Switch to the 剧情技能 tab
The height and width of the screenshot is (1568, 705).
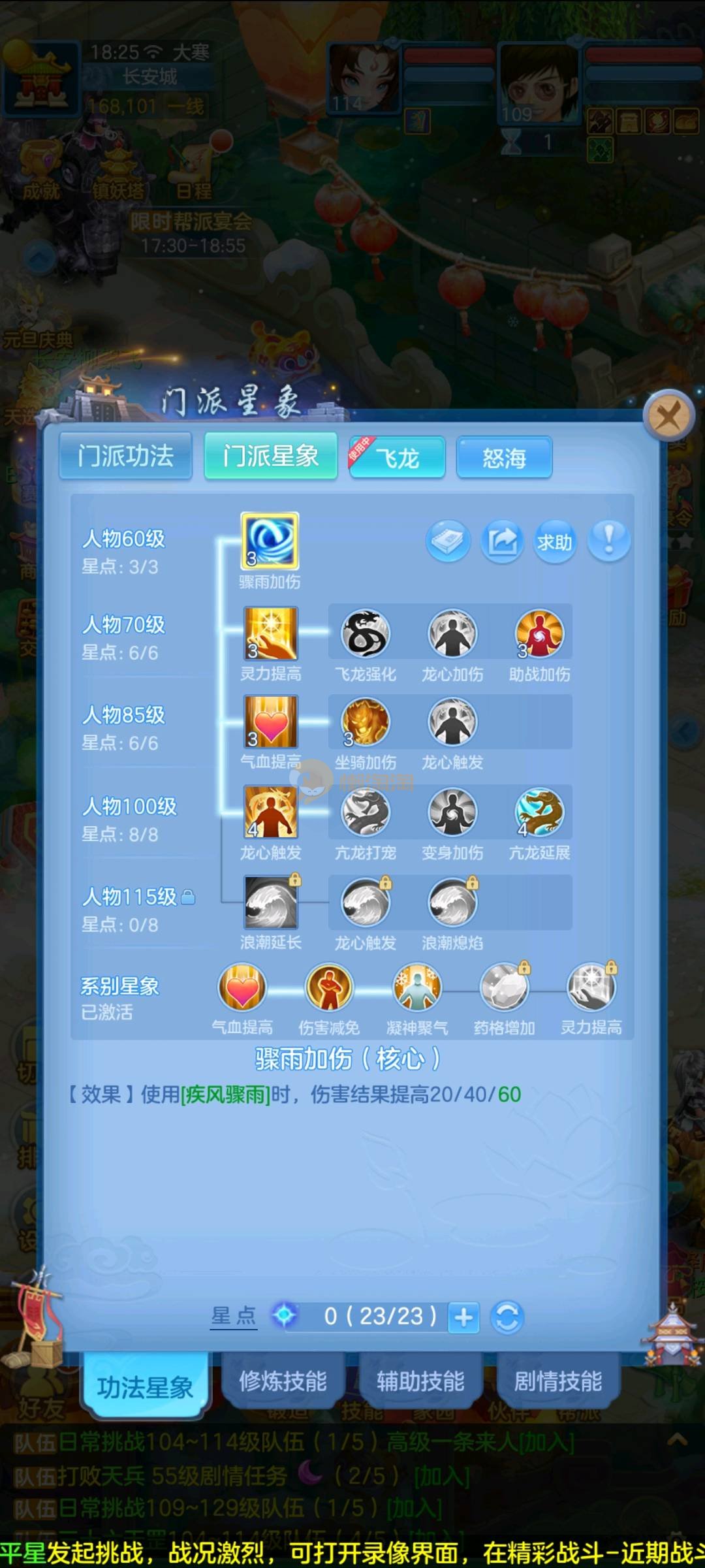click(558, 1381)
